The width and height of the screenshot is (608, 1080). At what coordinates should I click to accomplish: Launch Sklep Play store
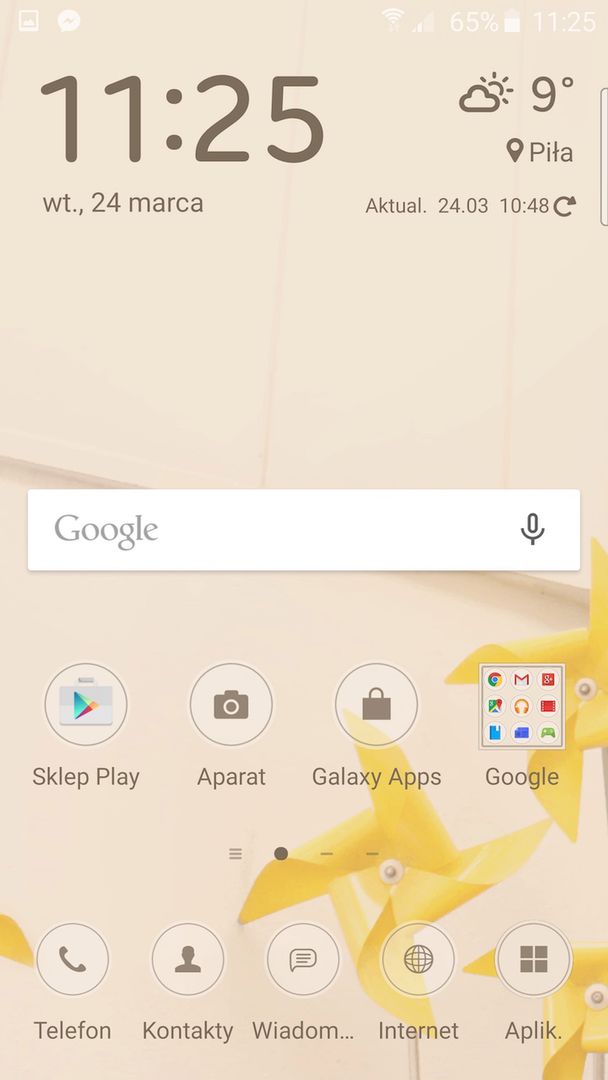point(86,706)
